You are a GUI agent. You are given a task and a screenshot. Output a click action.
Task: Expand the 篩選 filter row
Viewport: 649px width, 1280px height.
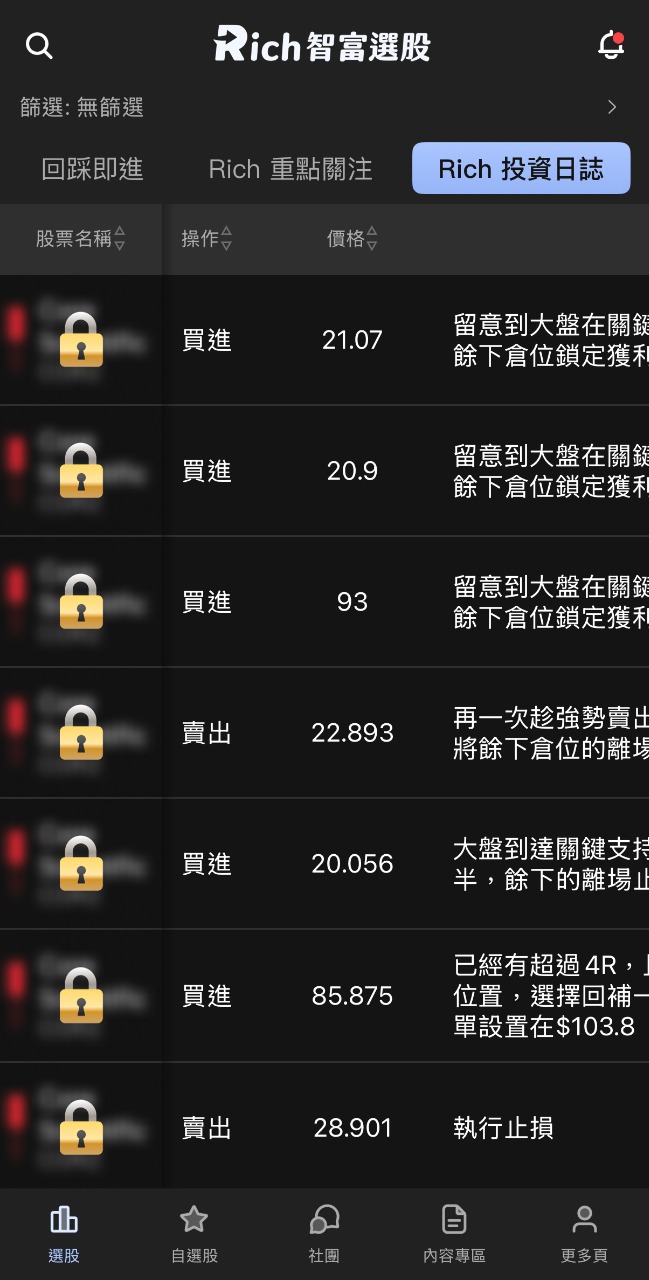pos(324,107)
